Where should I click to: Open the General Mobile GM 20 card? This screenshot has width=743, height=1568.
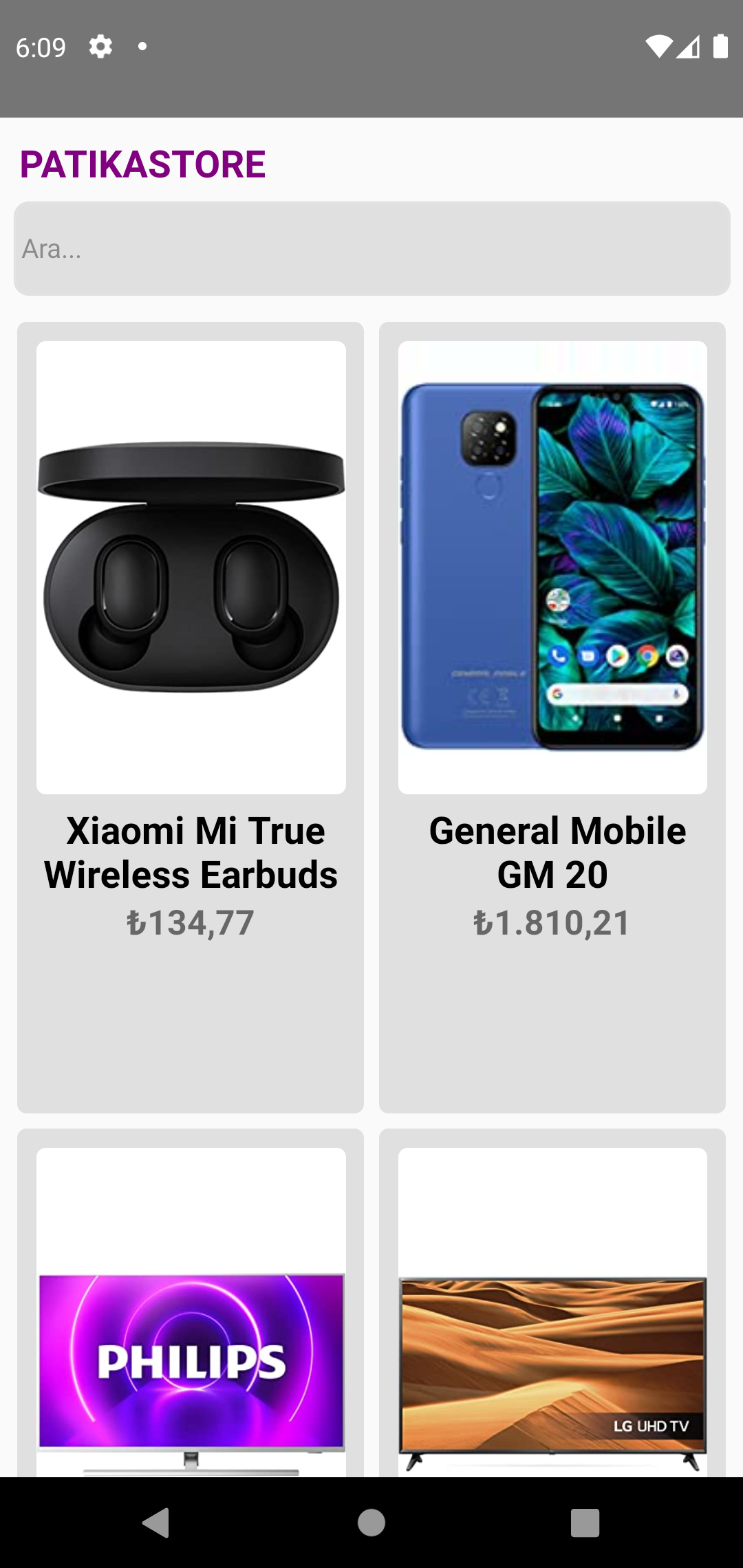(552, 717)
